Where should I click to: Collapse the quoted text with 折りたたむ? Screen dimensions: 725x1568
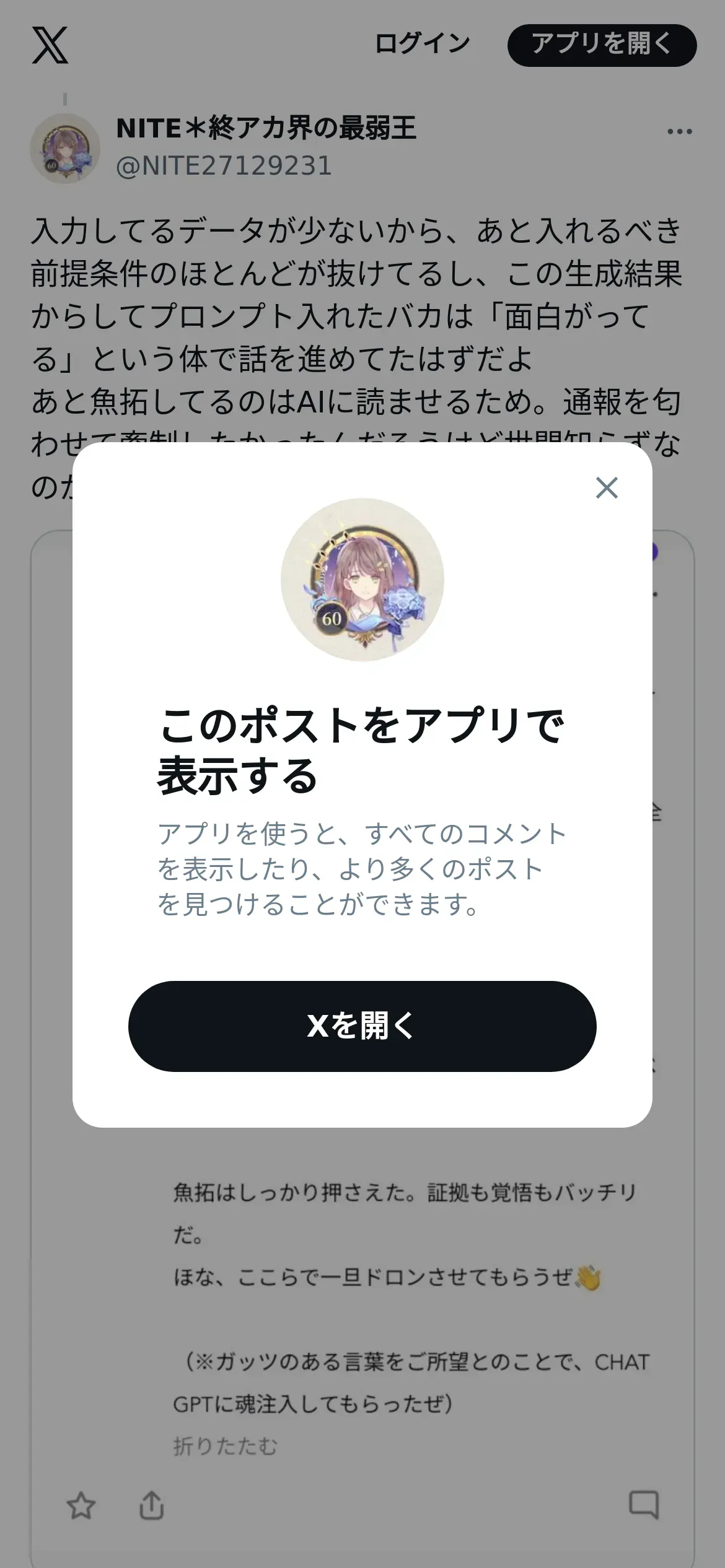tap(226, 1445)
